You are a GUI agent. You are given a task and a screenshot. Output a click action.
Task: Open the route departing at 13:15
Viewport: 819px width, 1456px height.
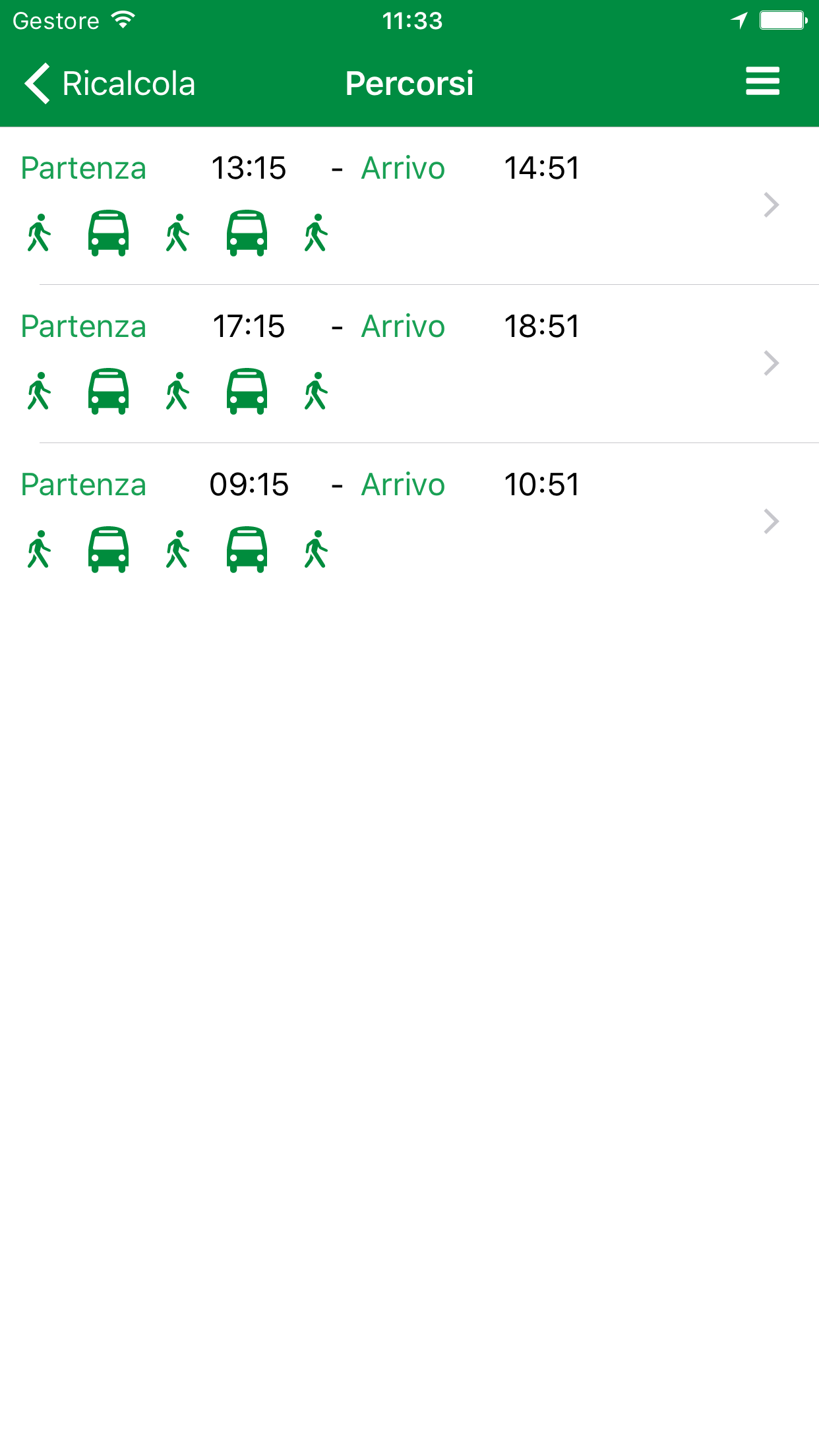point(409,205)
